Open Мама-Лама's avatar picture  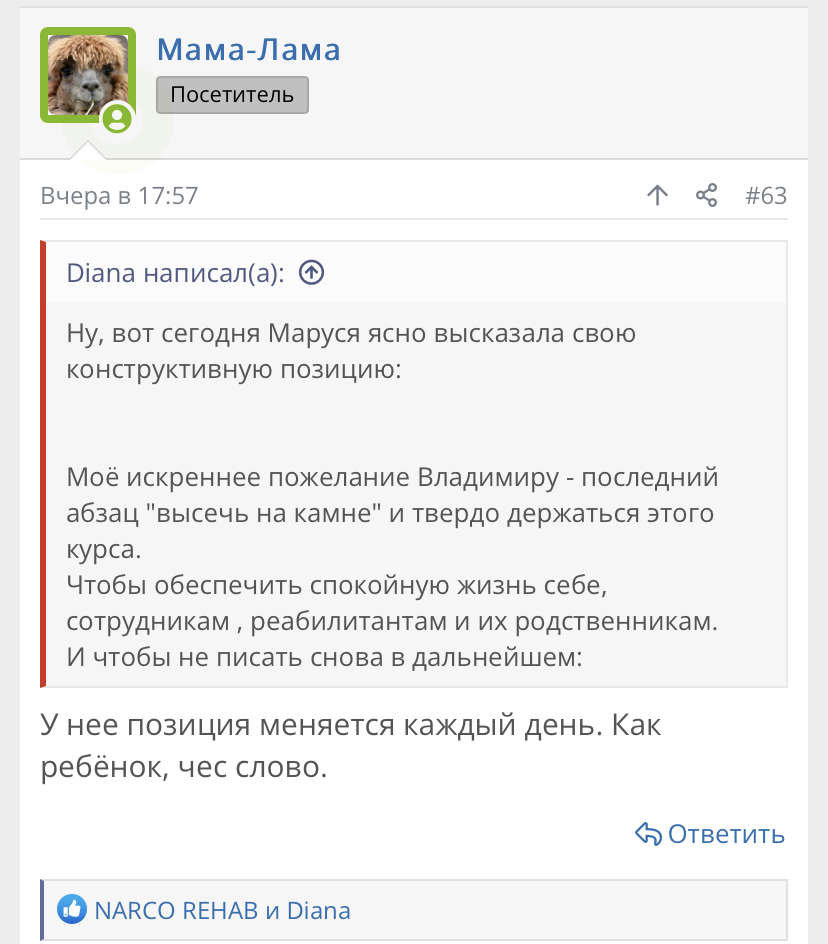pos(87,75)
